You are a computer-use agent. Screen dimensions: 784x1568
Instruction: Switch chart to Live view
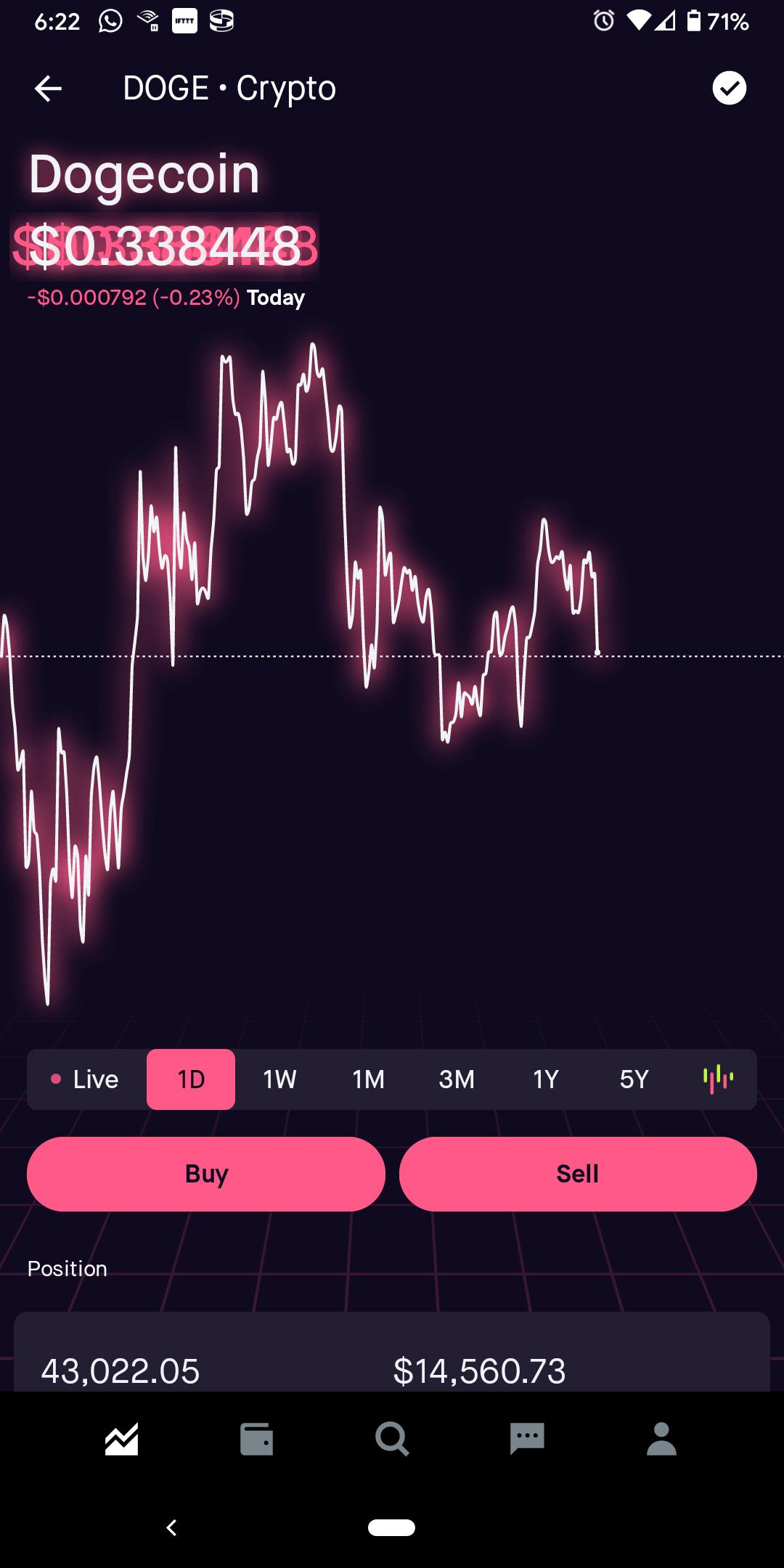tap(86, 1079)
